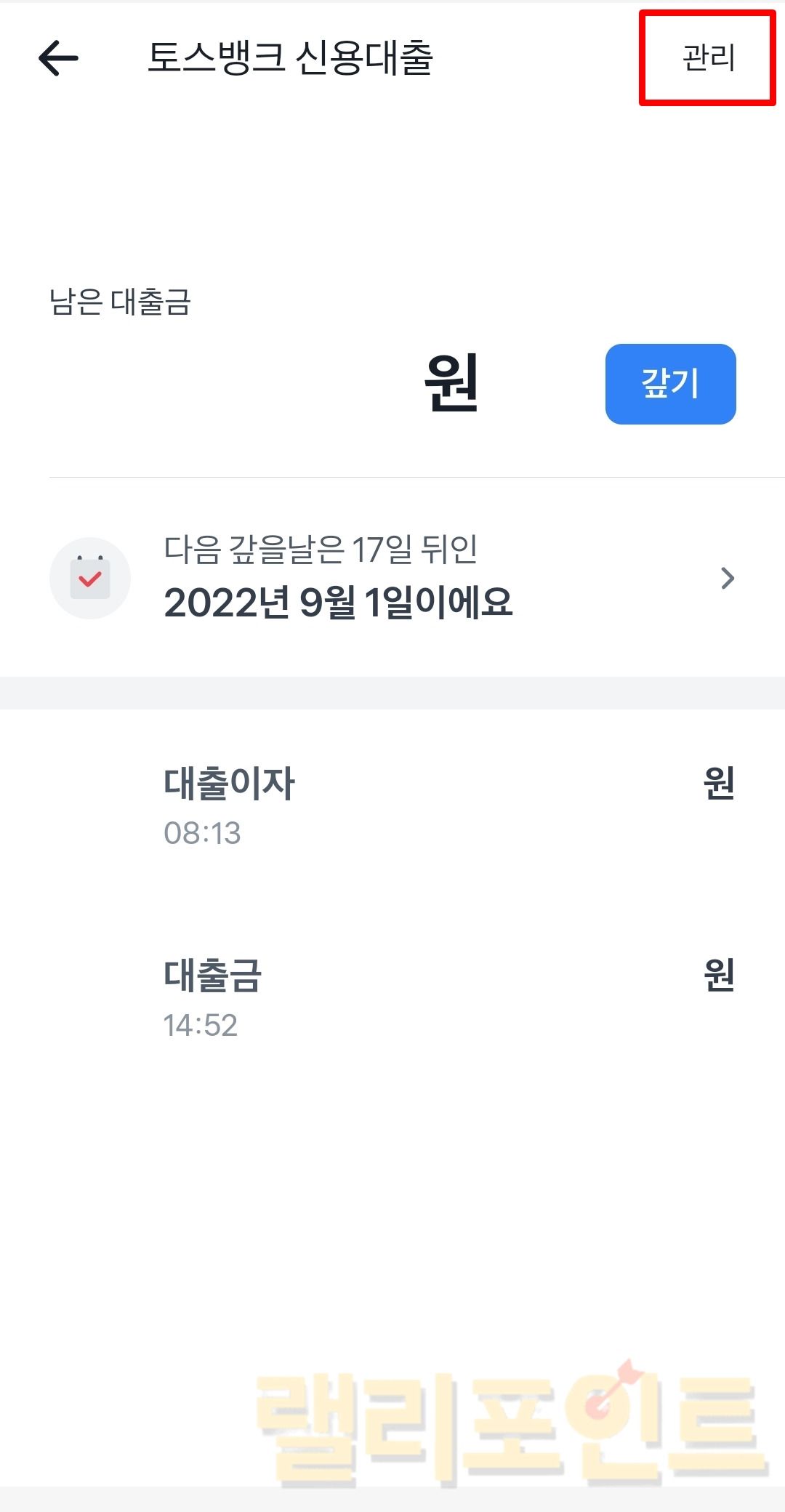Open the 대출이자 transaction at 08:13
The width and height of the screenshot is (785, 1512).
pos(392,805)
